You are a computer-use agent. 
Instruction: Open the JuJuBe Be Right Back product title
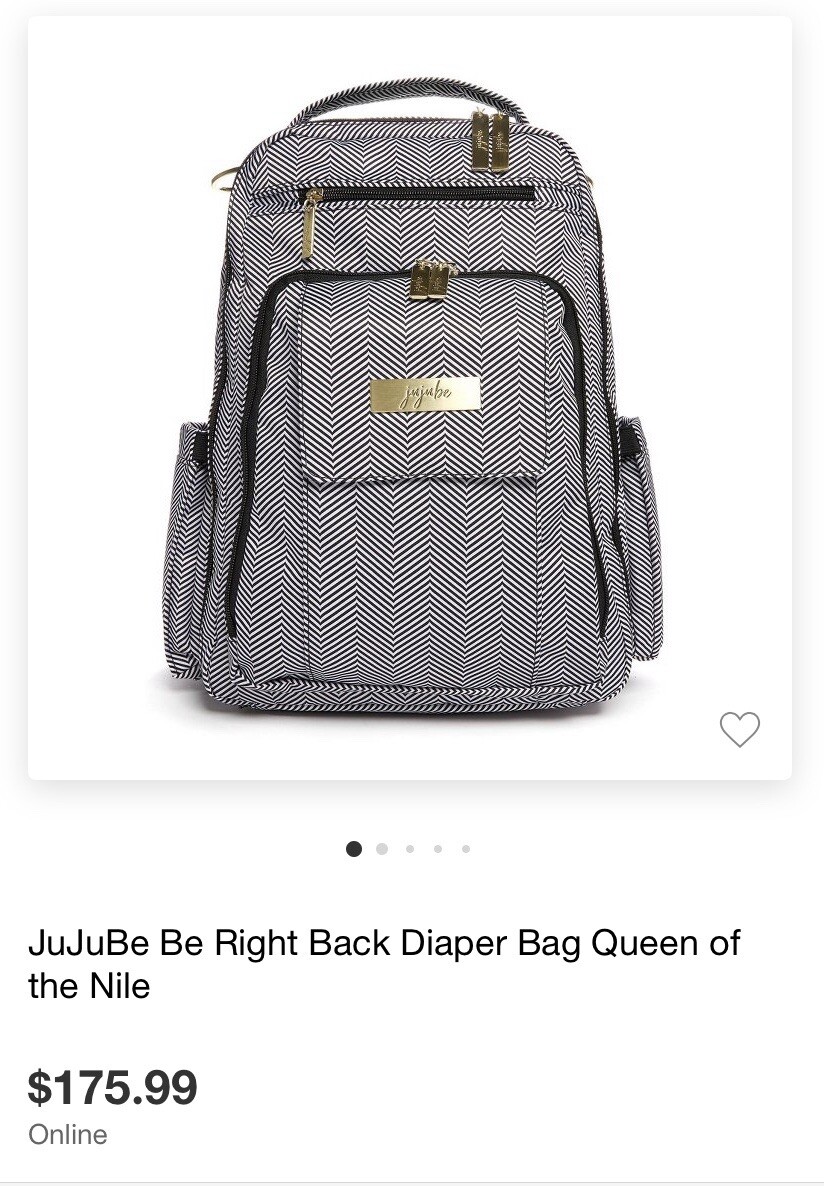point(384,965)
